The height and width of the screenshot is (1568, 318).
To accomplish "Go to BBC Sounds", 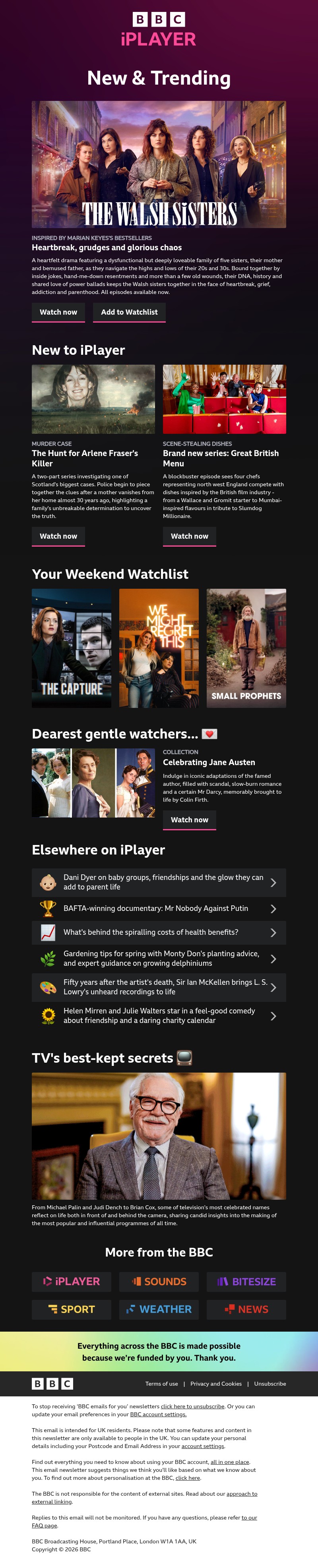I will click(158, 1281).
